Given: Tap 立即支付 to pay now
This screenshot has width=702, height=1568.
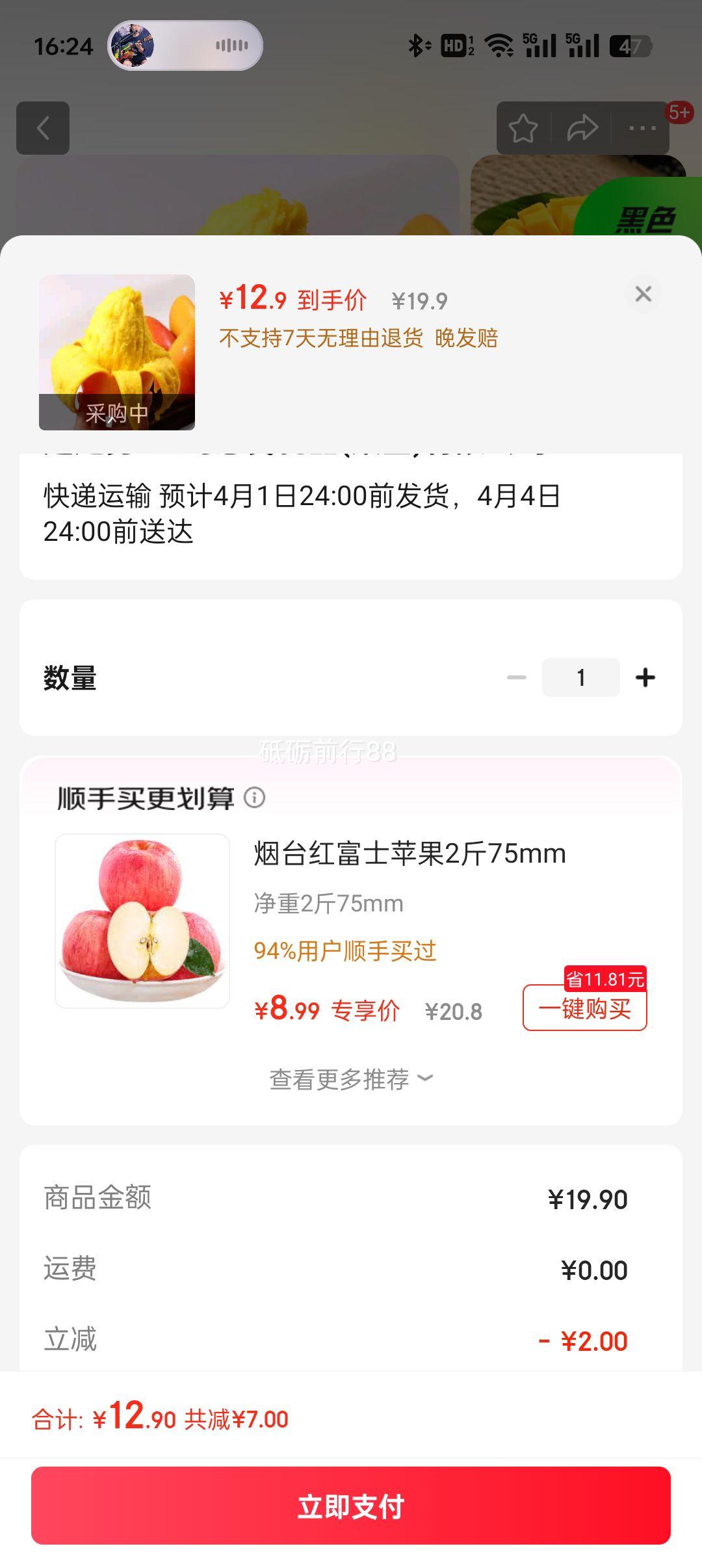Looking at the screenshot, I should point(351,1506).
